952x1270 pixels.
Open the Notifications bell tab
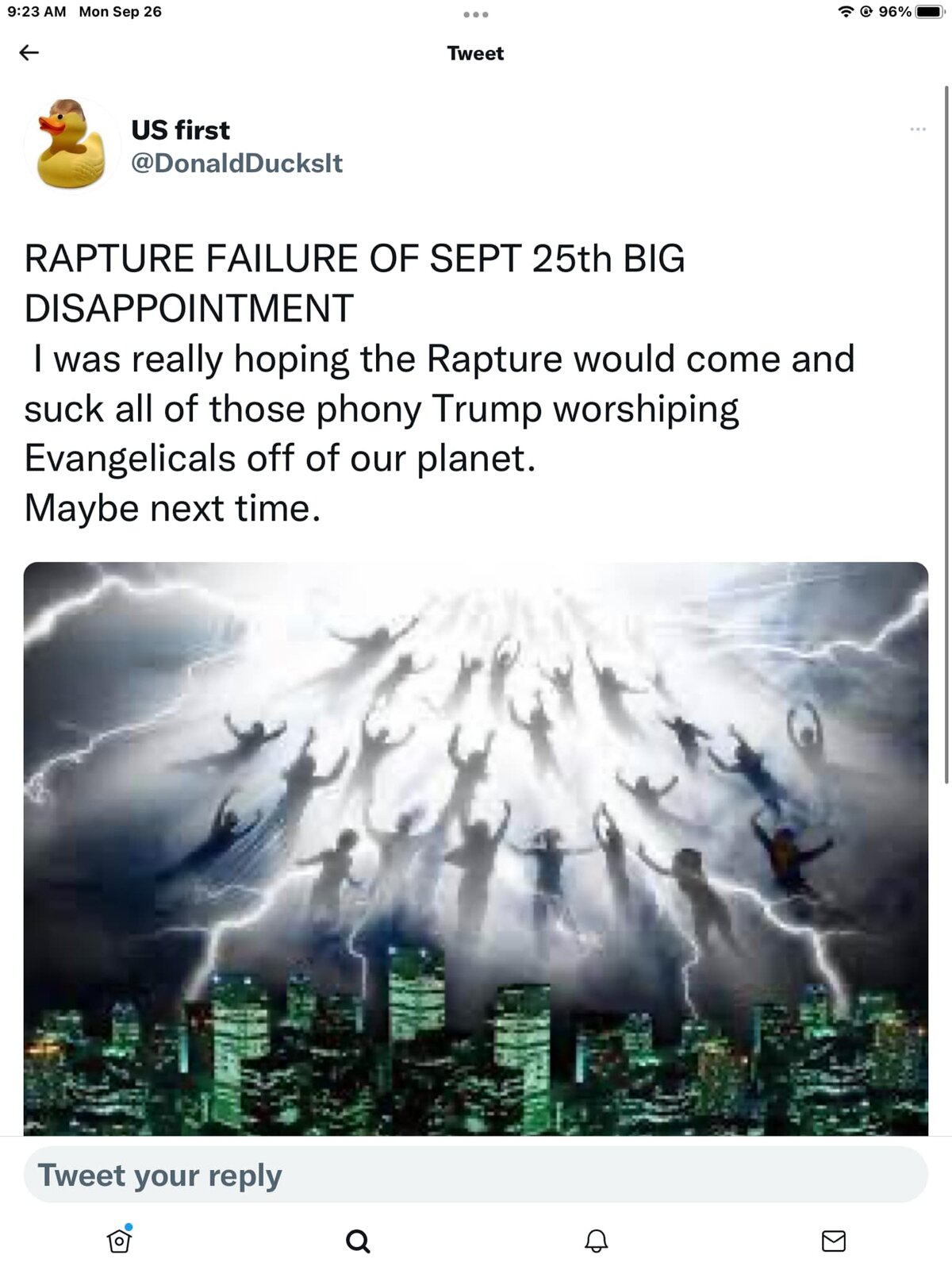click(596, 1240)
